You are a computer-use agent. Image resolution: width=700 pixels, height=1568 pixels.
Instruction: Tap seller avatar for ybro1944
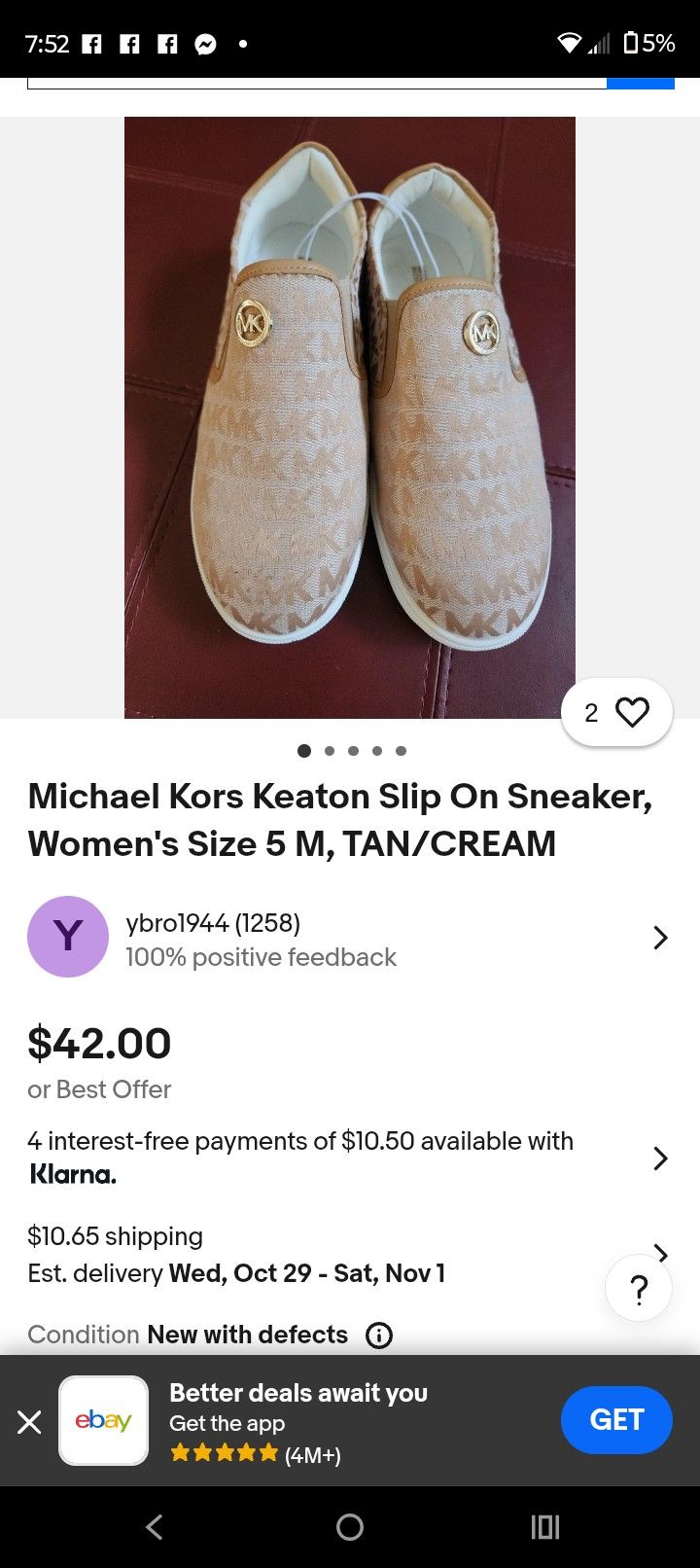68,937
